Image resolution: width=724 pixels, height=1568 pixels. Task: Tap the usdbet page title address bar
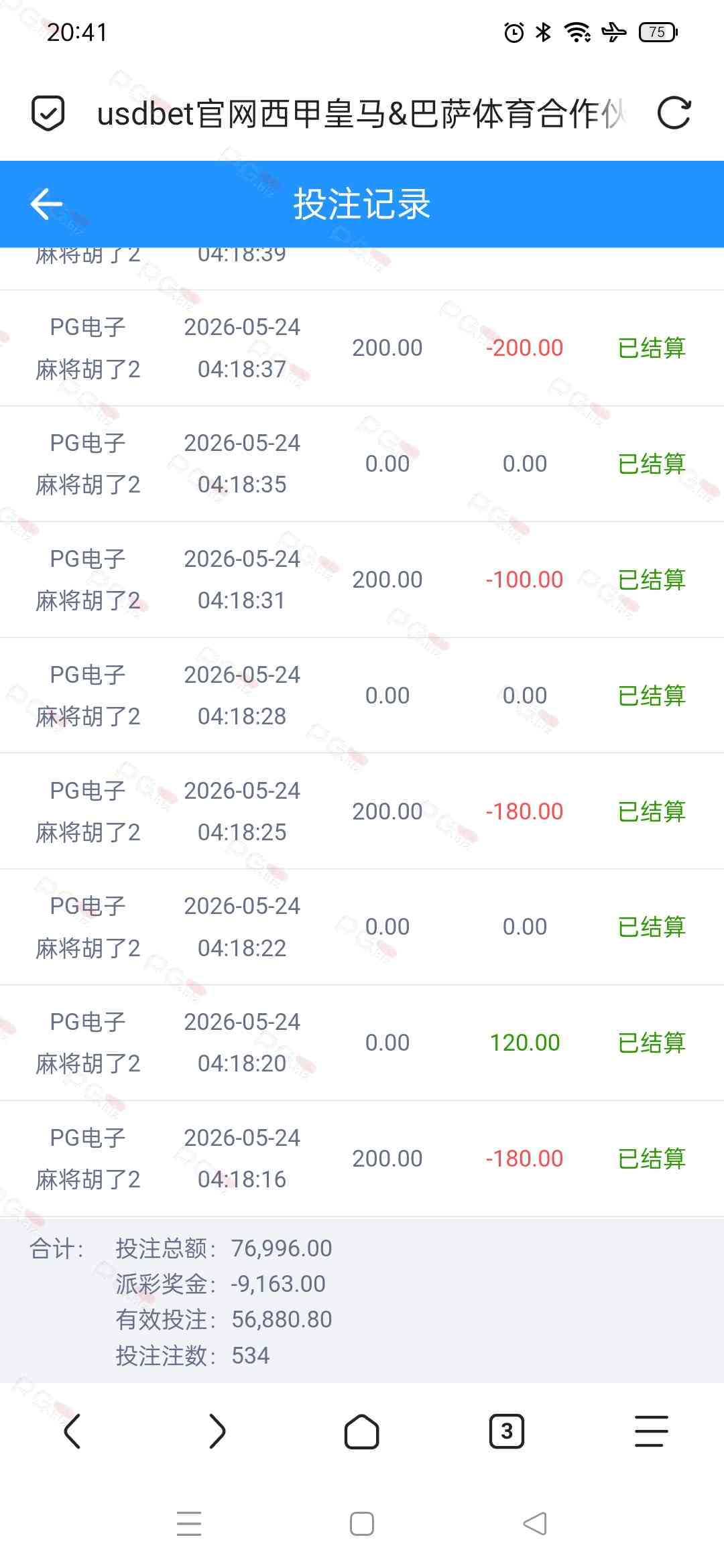click(361, 113)
